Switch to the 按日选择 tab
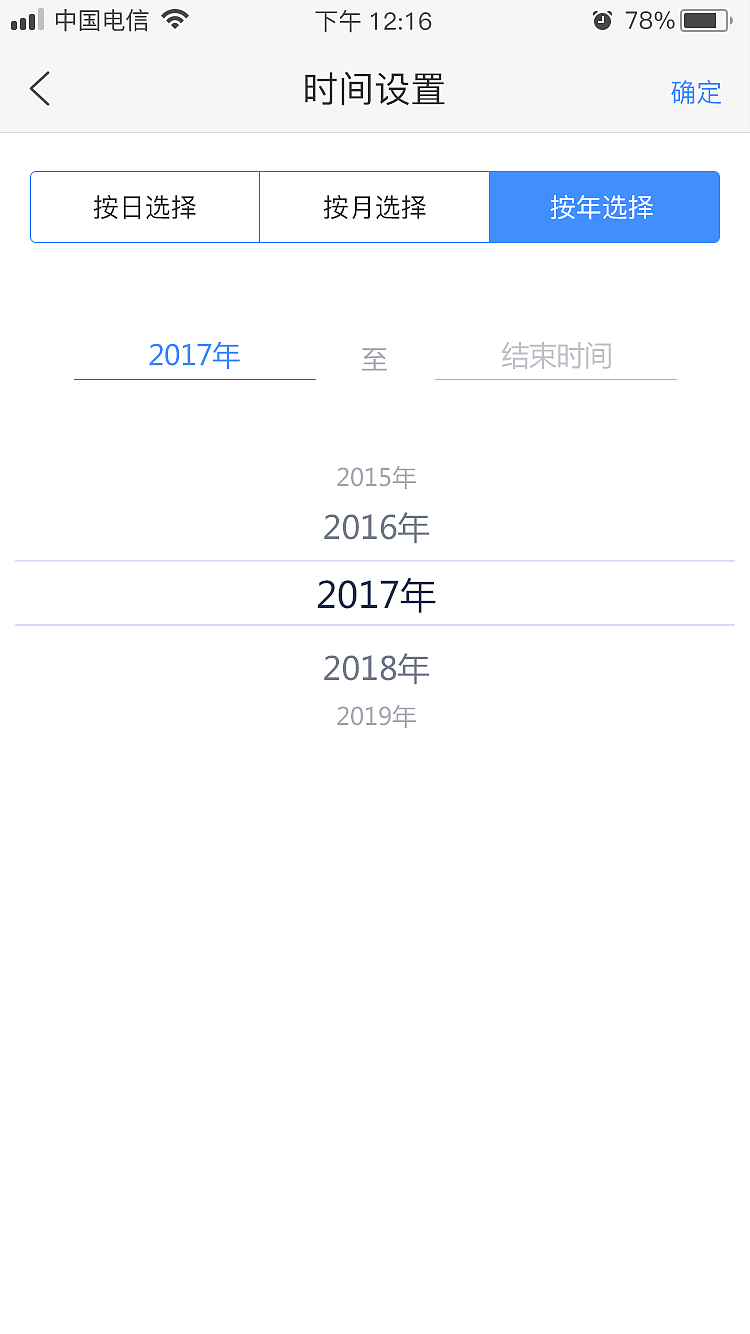 144,206
